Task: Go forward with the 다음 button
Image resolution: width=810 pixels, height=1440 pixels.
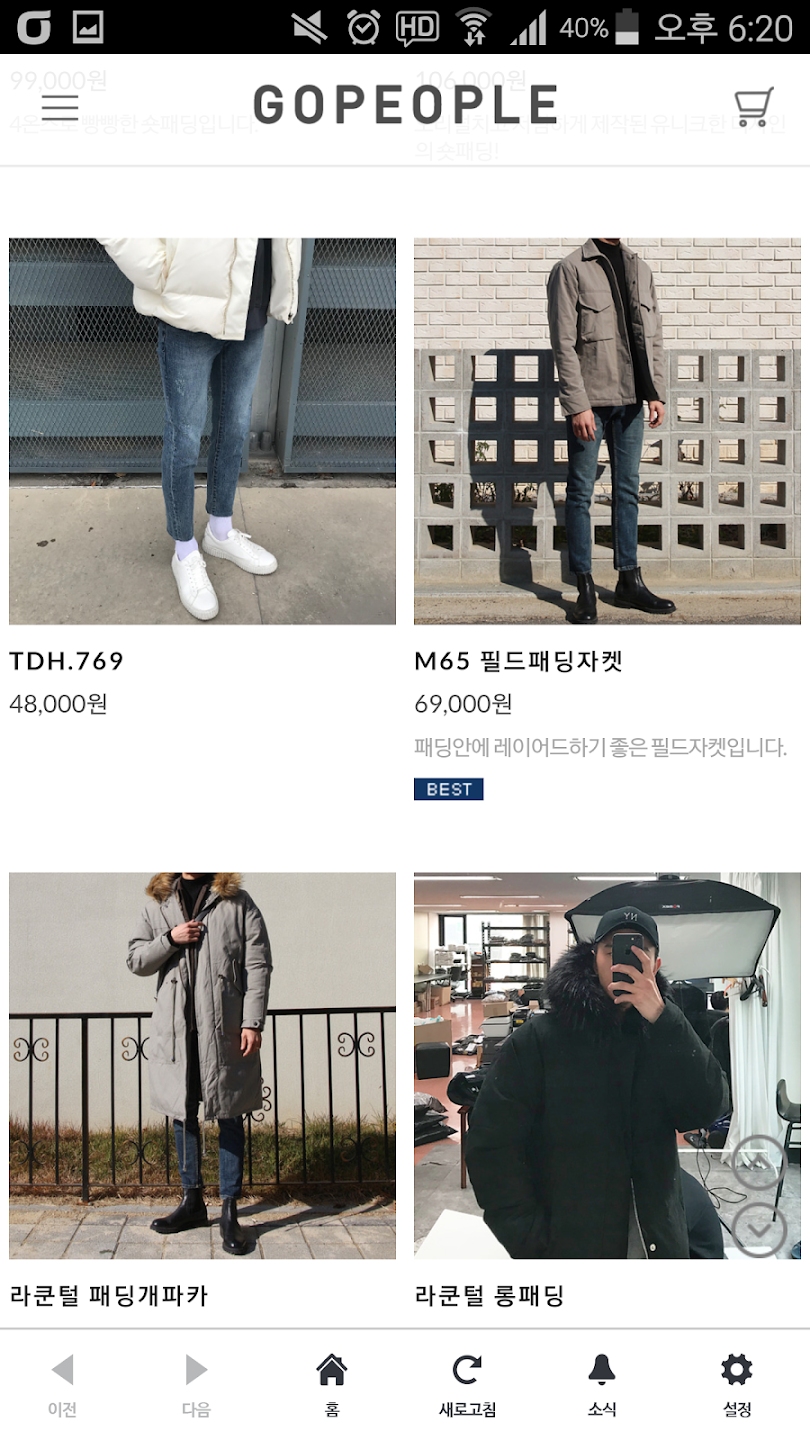Action: click(x=196, y=1384)
